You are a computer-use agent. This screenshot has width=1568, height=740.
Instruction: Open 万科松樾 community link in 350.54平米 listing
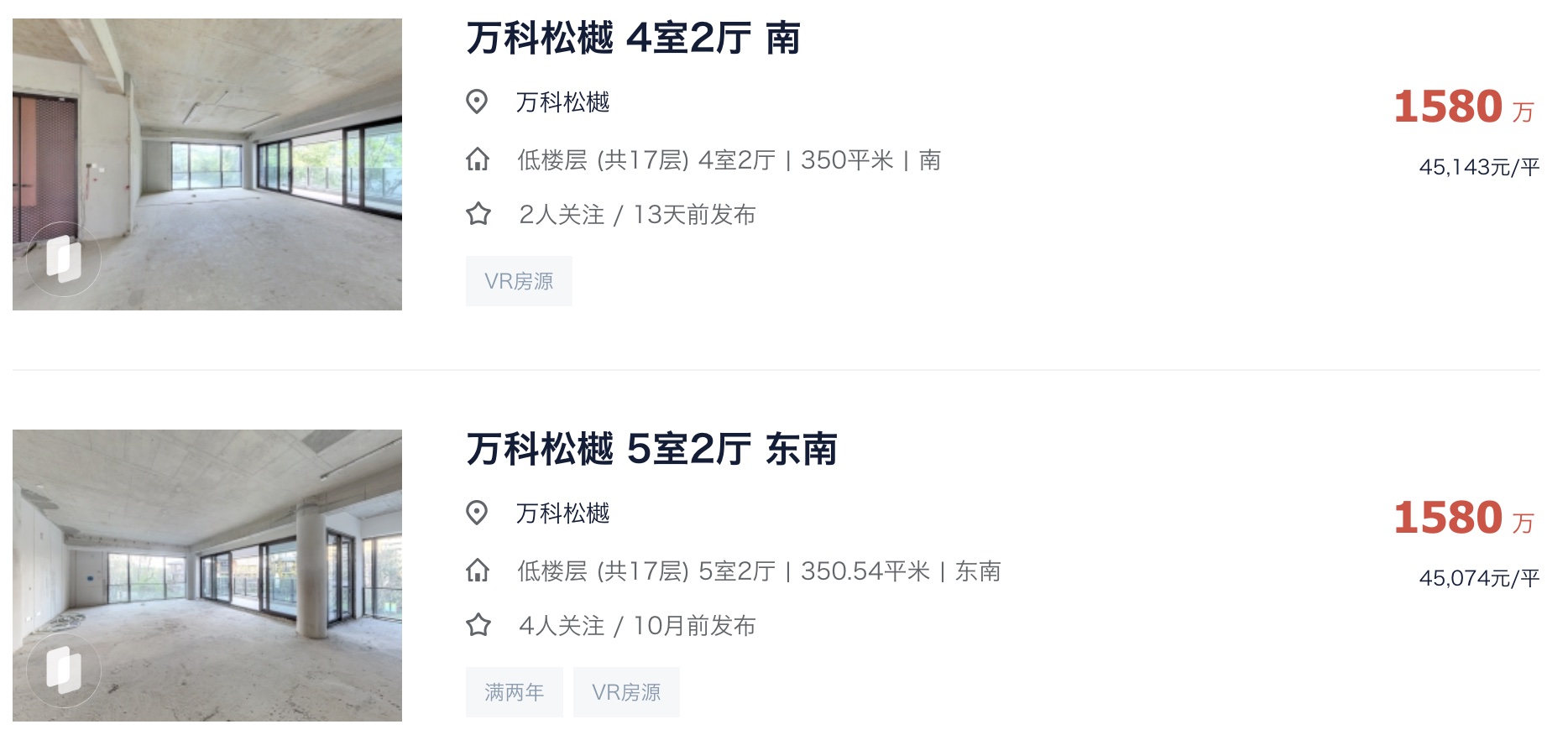pyautogui.click(x=562, y=513)
